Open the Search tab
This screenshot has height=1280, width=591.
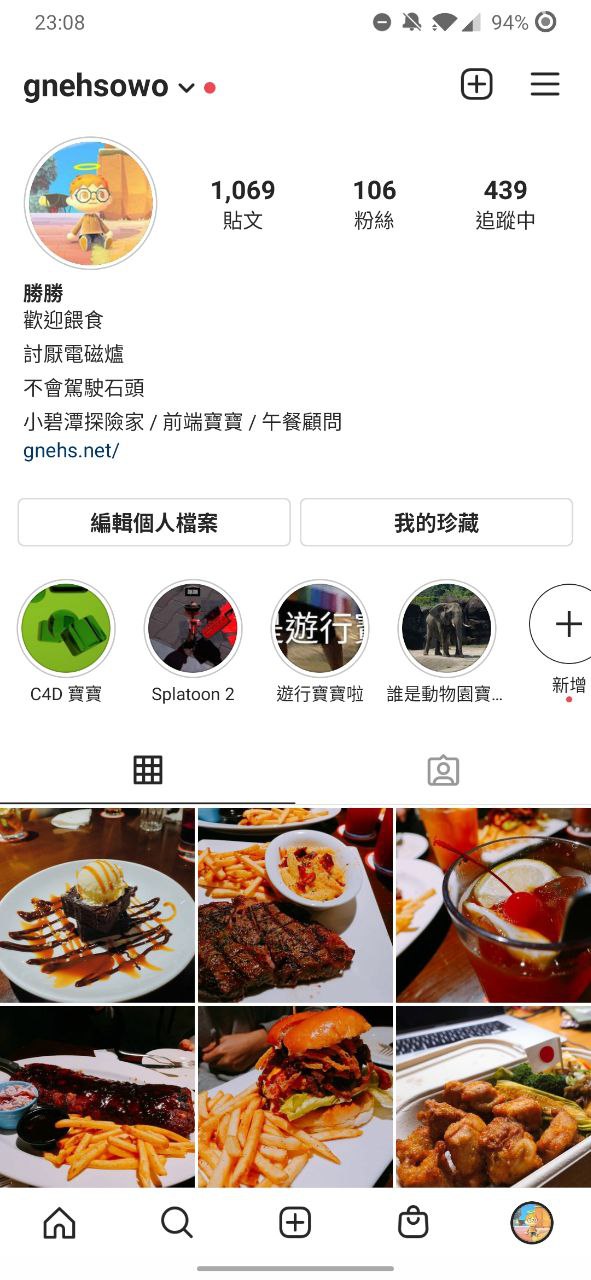tap(177, 1222)
